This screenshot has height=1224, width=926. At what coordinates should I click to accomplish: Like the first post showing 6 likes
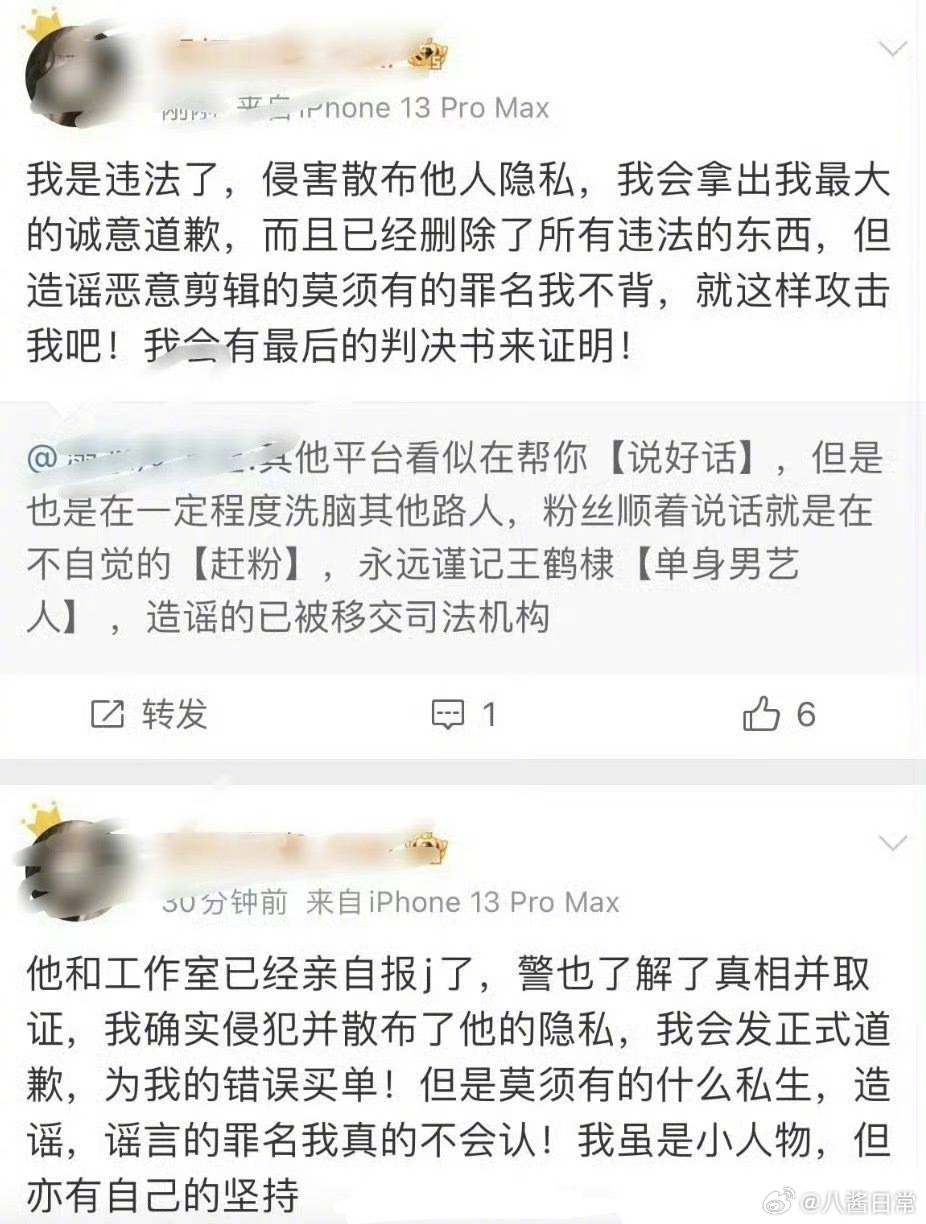tap(779, 714)
